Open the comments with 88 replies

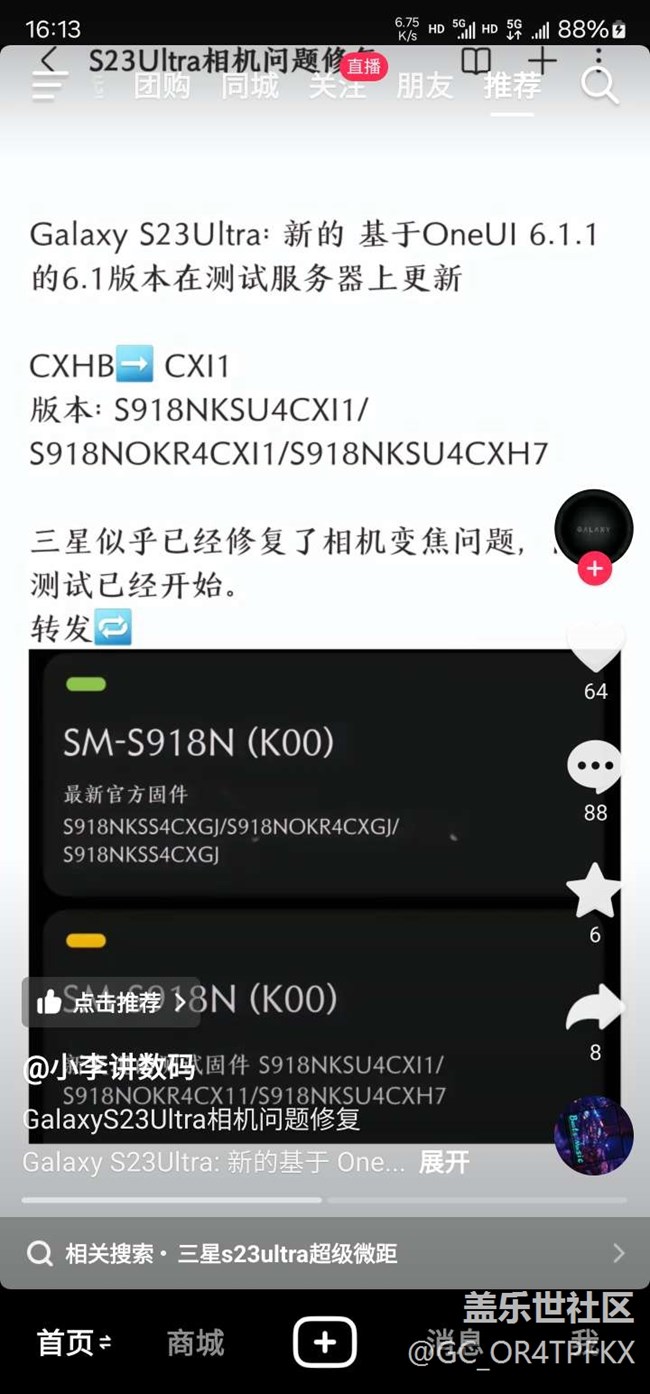pyautogui.click(x=594, y=768)
